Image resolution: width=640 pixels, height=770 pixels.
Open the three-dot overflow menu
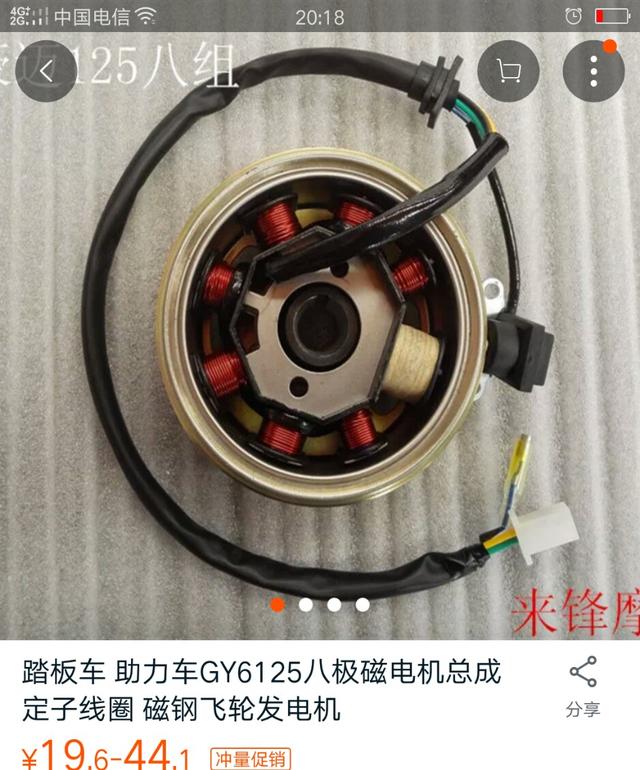pos(593,71)
